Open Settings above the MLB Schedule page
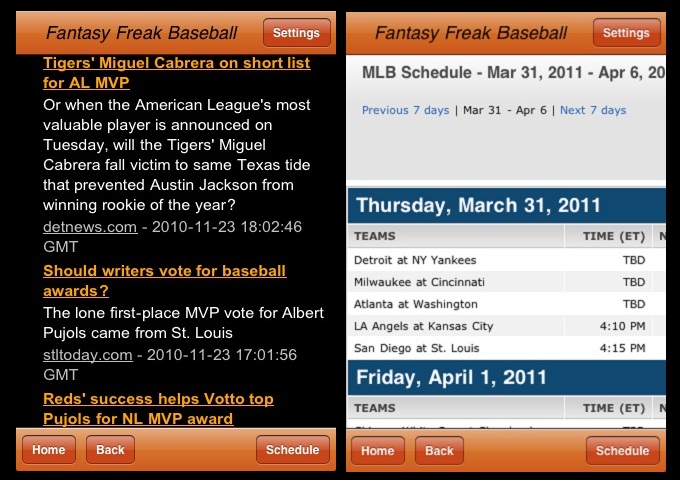 tap(626, 33)
